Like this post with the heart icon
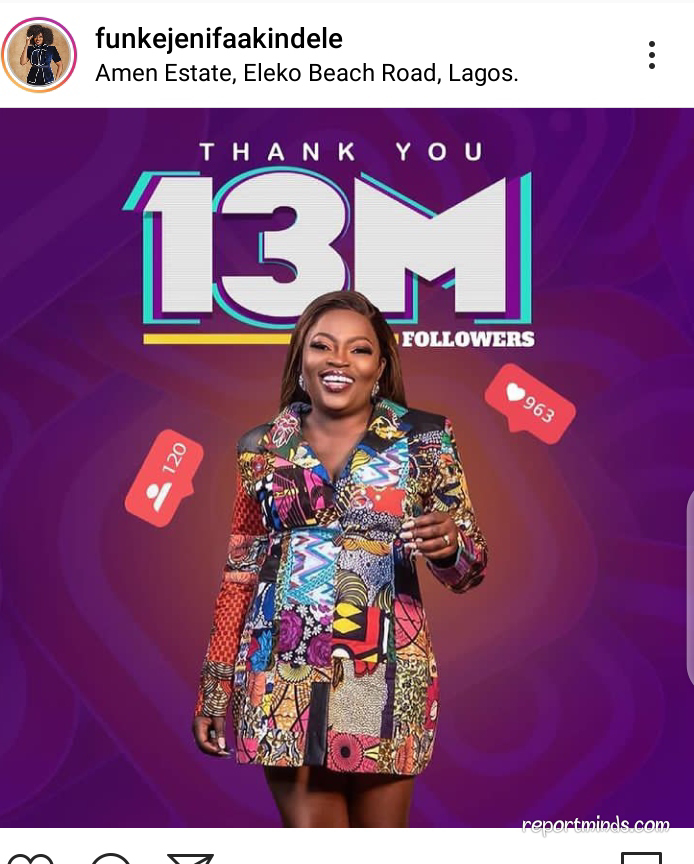The width and height of the screenshot is (694, 864). click(31, 858)
